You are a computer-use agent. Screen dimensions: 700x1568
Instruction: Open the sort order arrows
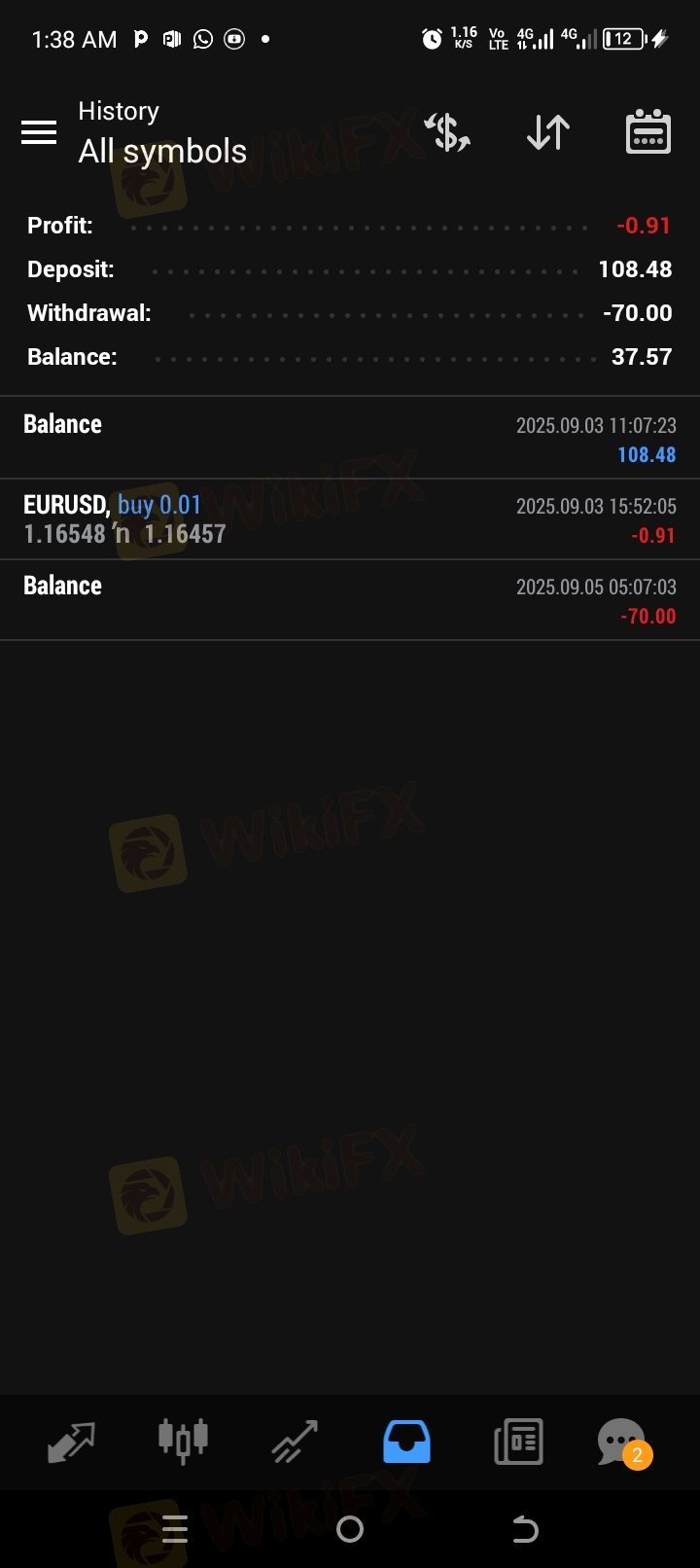548,132
